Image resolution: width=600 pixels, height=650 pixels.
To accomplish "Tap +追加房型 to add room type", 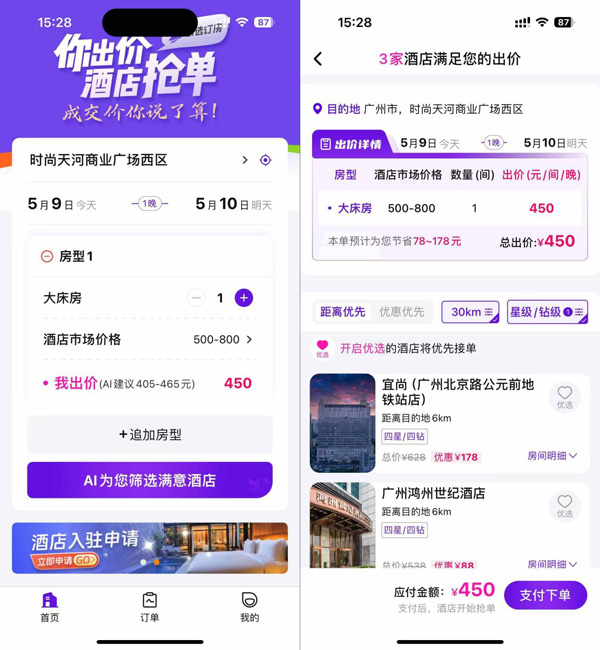I will click(x=150, y=435).
